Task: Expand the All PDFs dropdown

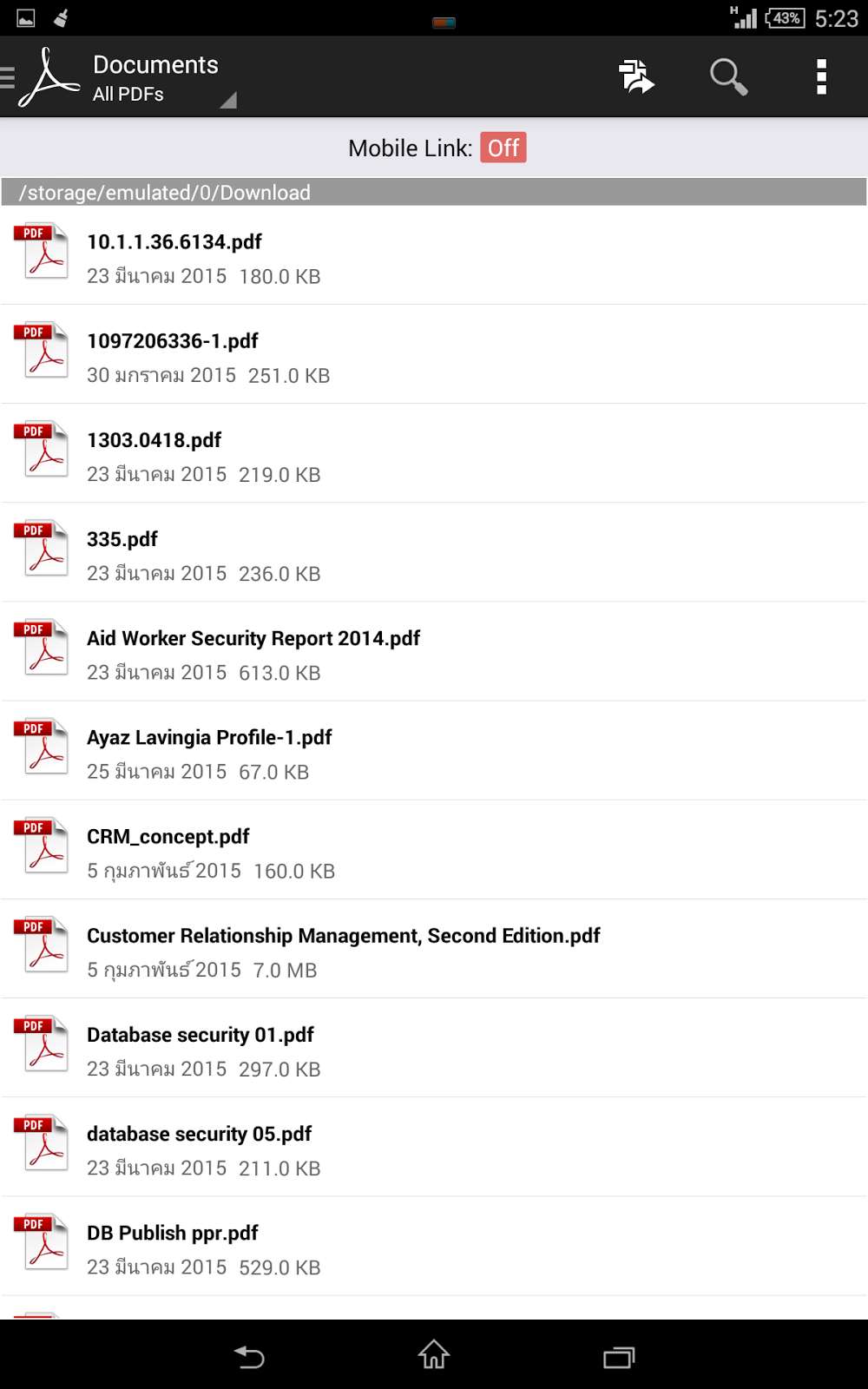Action: point(165,78)
